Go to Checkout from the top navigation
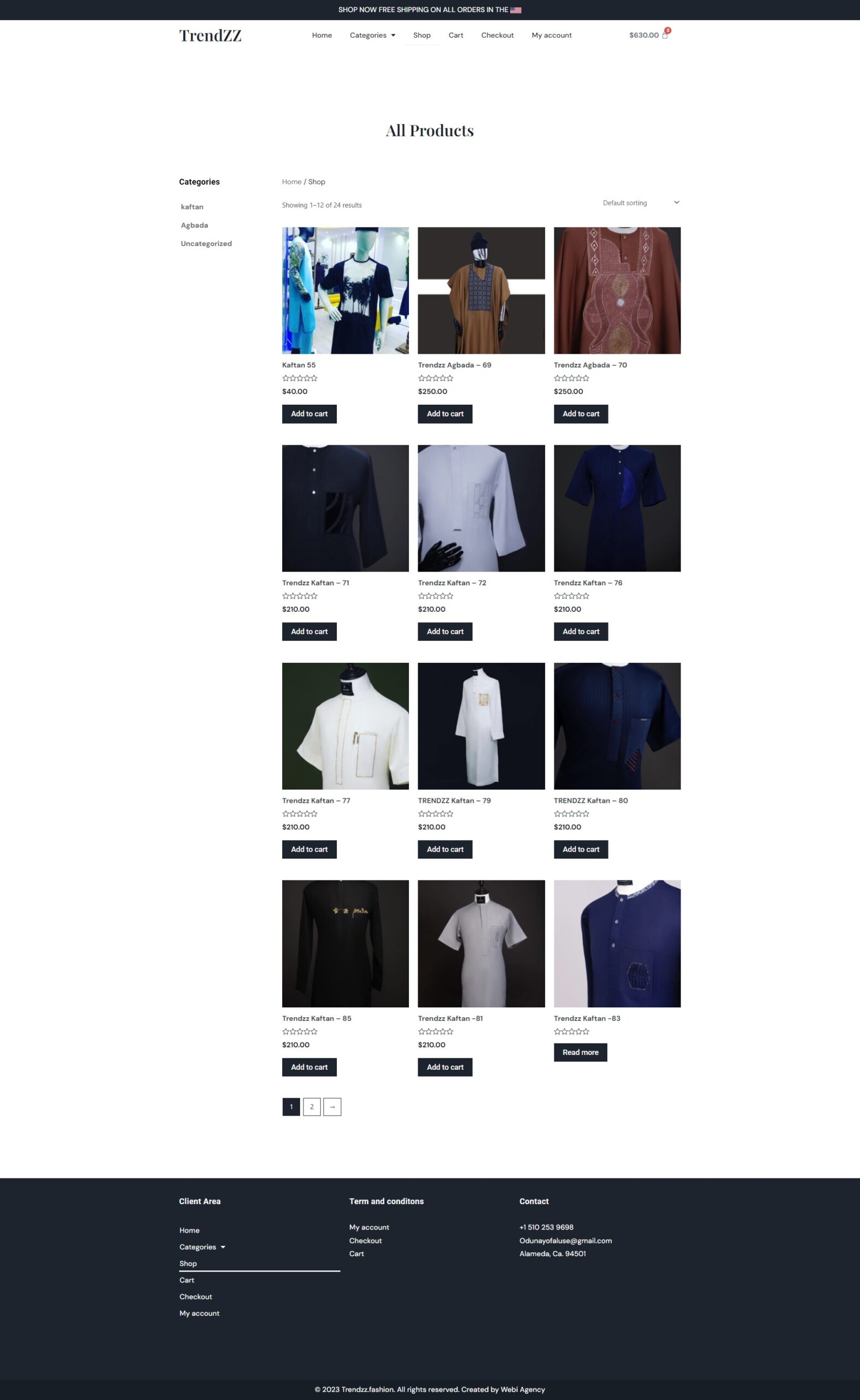860x1400 pixels. click(x=496, y=35)
